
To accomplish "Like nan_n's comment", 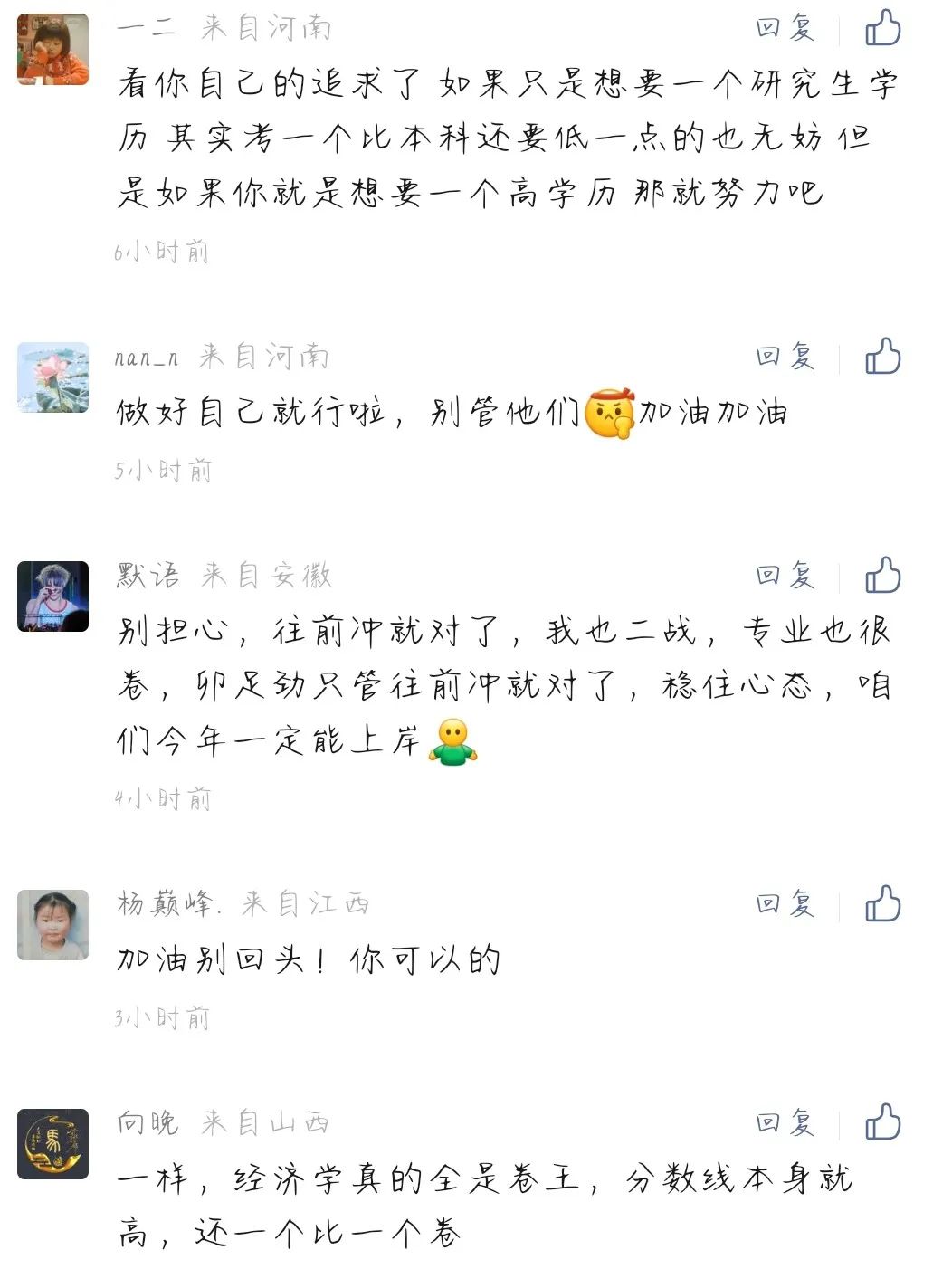I will tap(882, 356).
